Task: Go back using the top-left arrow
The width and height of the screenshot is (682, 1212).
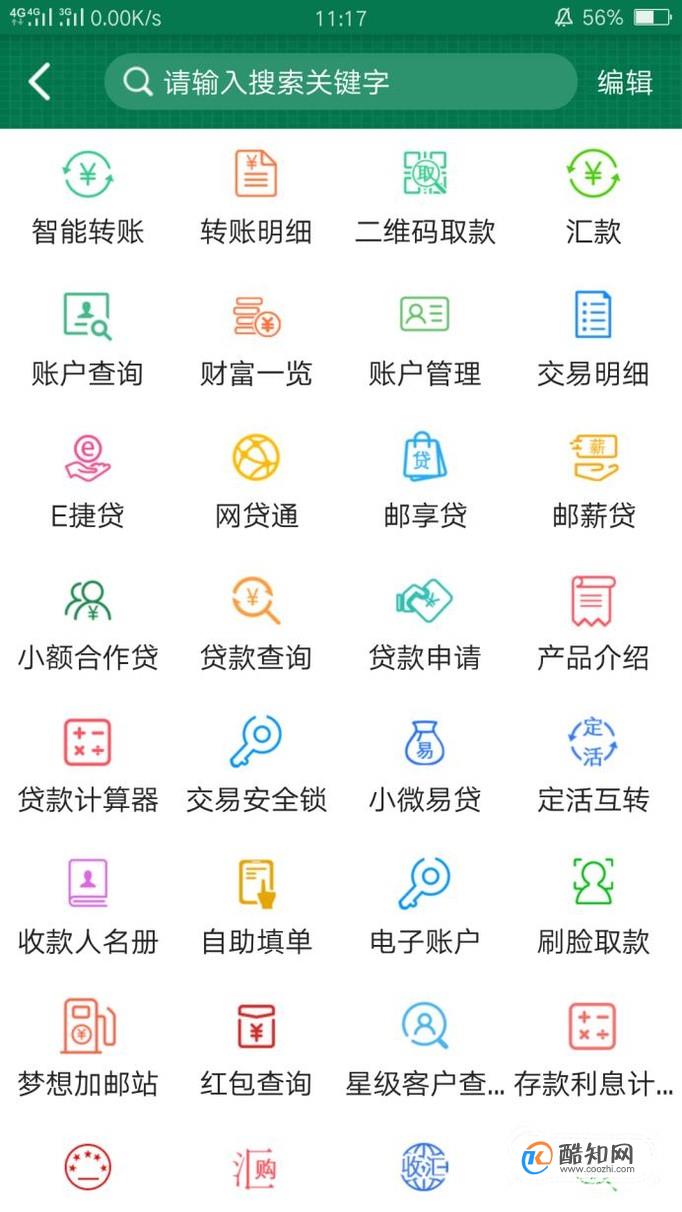Action: pyautogui.click(x=40, y=82)
